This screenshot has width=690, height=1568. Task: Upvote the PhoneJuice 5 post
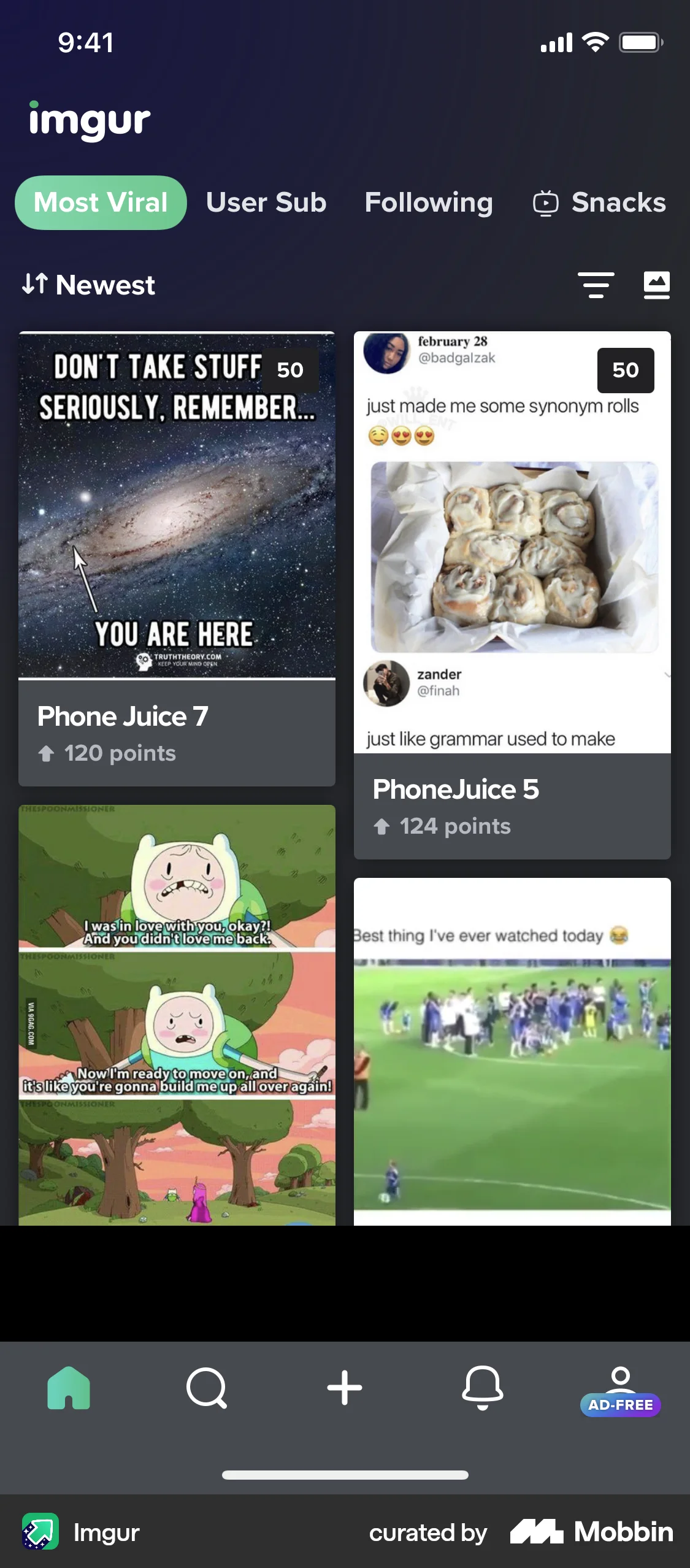click(x=383, y=826)
